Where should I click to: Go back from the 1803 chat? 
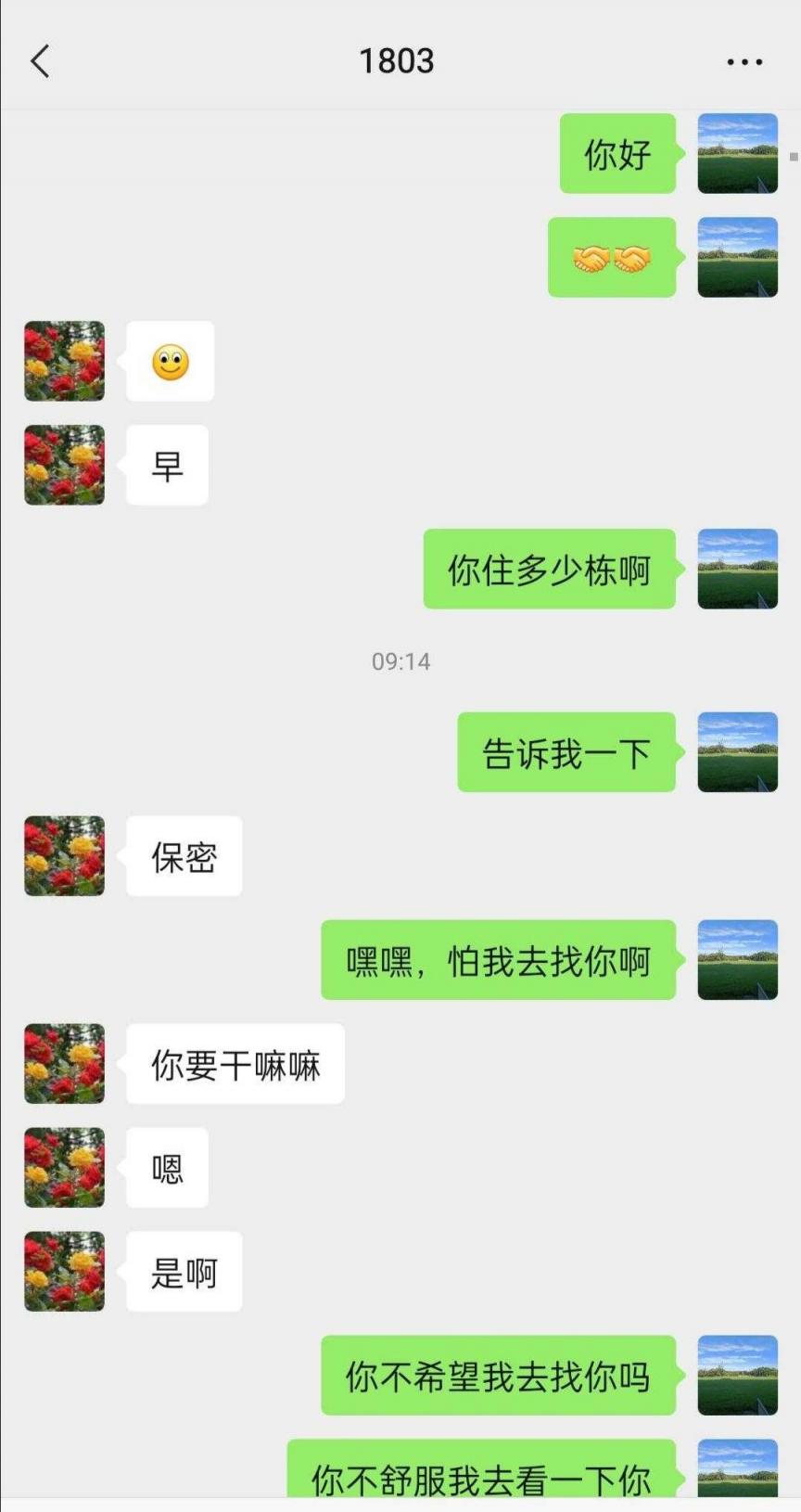(40, 62)
